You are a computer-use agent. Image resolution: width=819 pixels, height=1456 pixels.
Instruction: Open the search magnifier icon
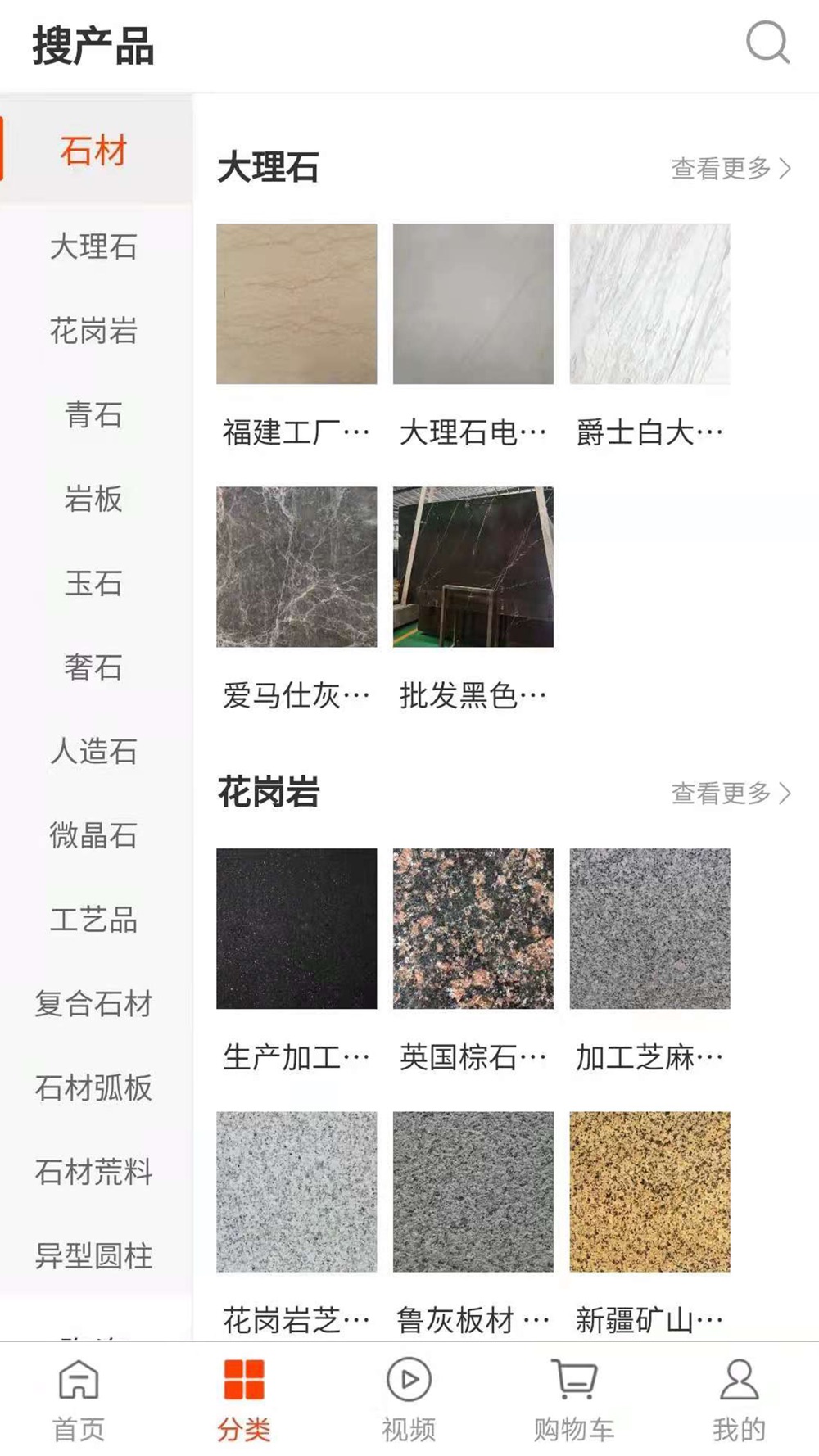(767, 43)
